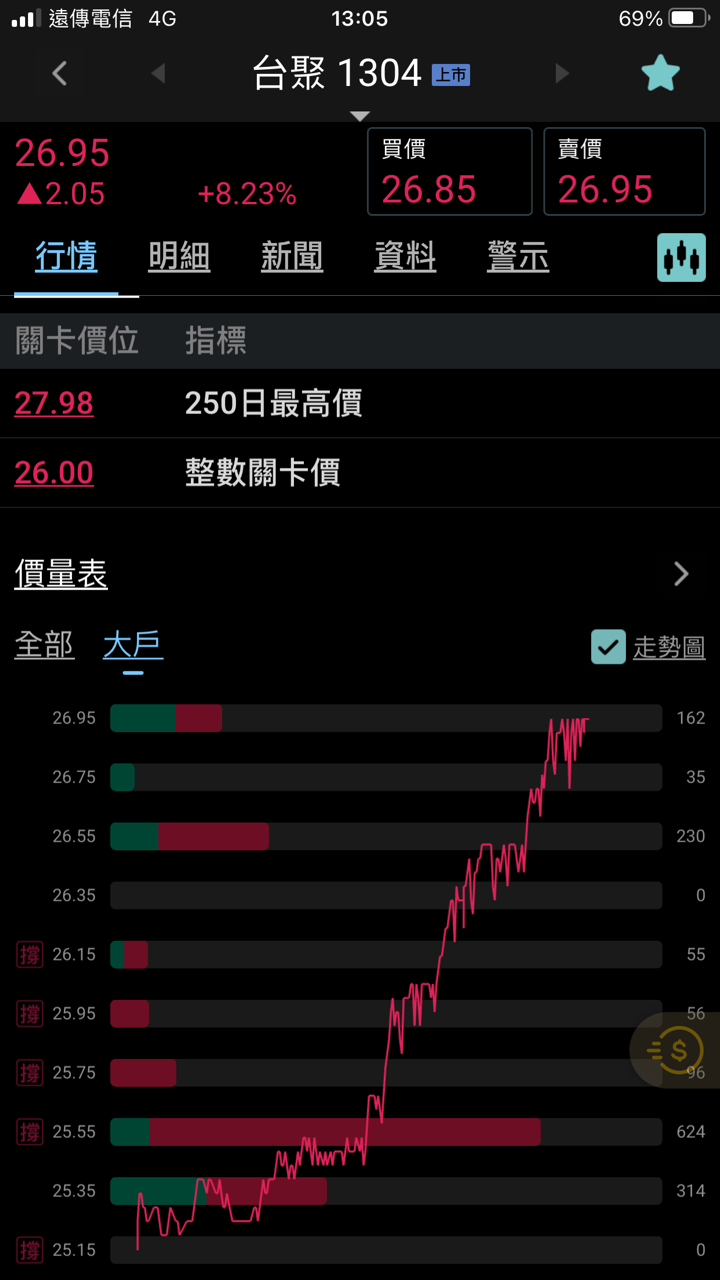This screenshot has width=720, height=1280.
Task: View the 資料 tab
Action: tap(405, 258)
